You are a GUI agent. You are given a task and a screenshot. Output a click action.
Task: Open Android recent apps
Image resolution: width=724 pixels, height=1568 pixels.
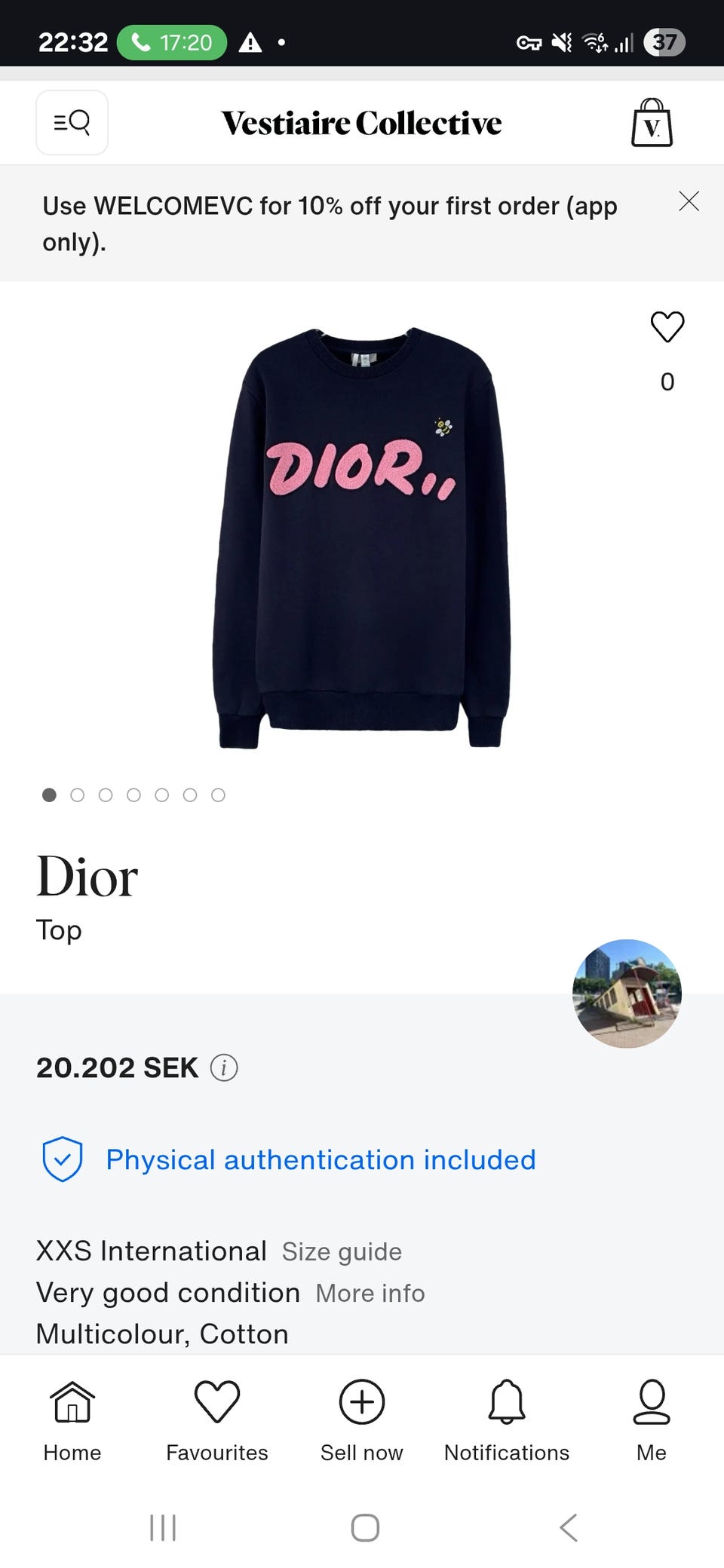click(163, 1528)
